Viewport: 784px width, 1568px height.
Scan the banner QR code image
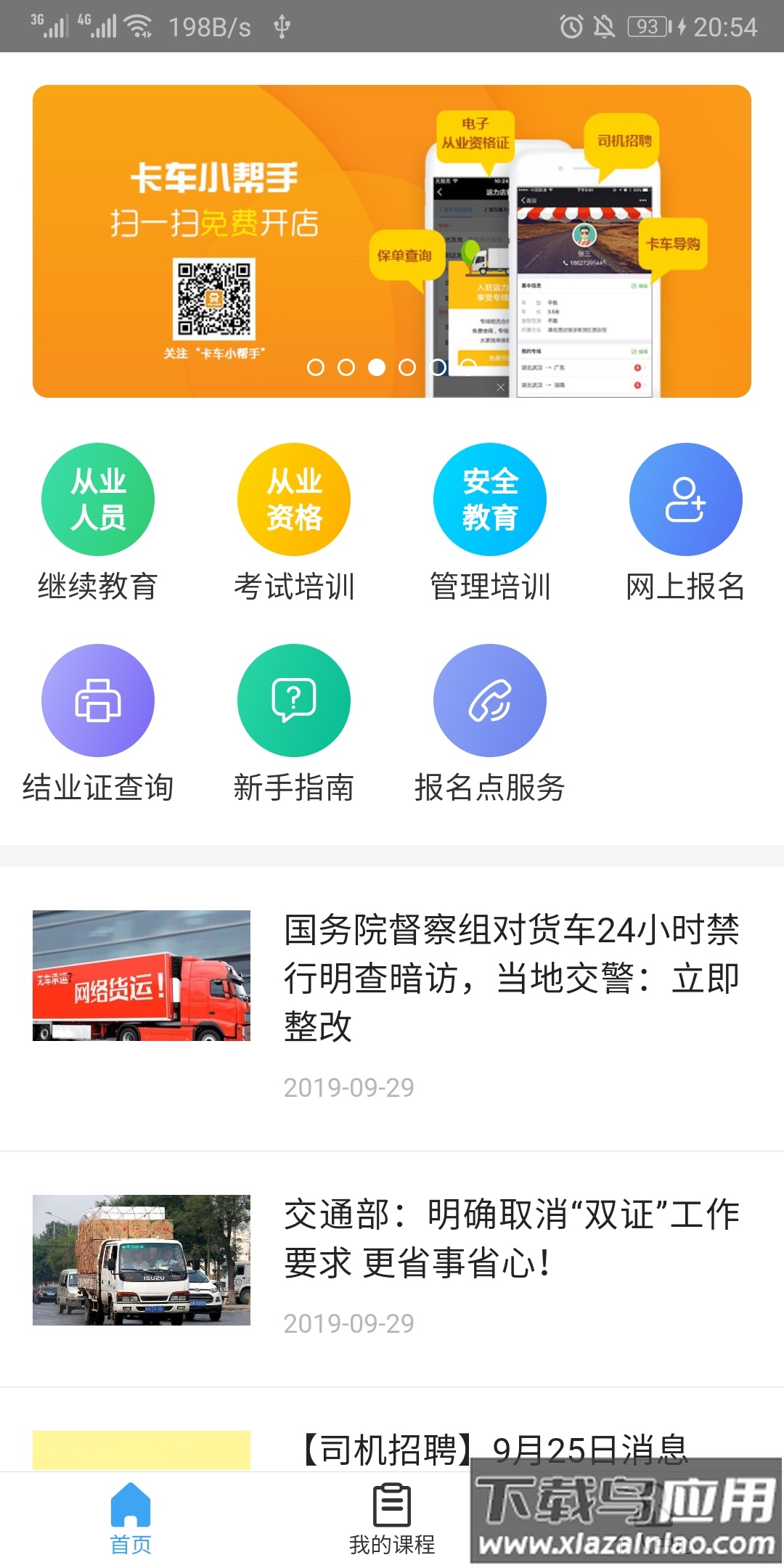click(x=216, y=300)
